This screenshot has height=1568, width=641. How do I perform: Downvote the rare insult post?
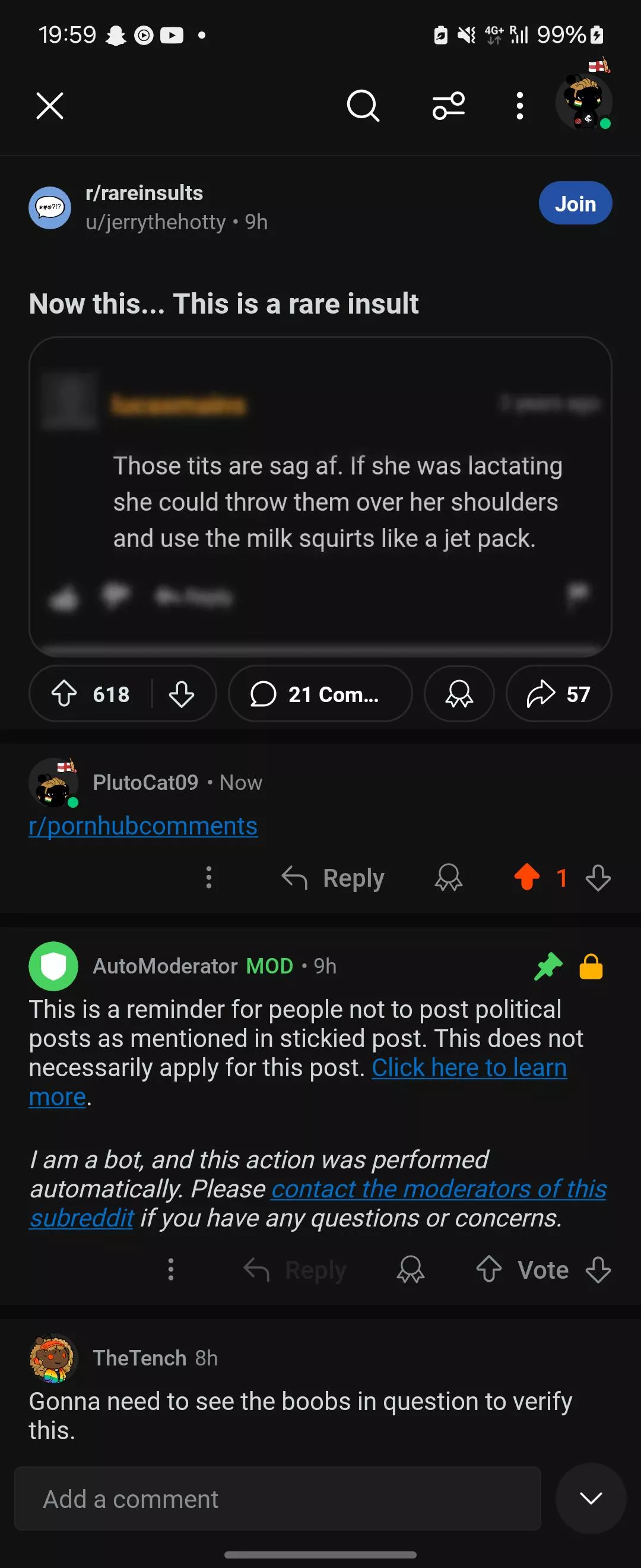click(181, 694)
